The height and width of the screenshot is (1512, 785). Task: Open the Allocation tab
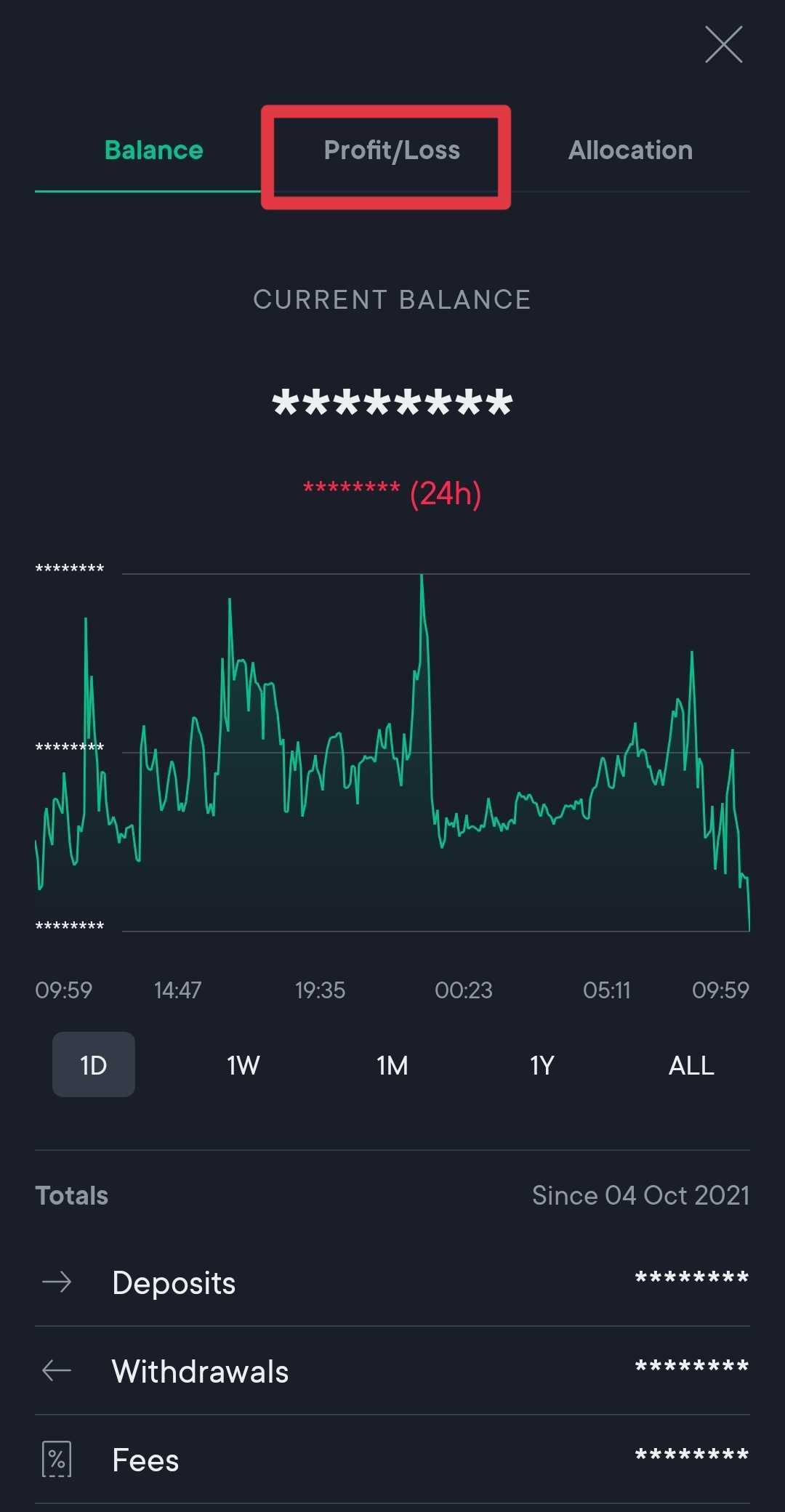(x=630, y=150)
